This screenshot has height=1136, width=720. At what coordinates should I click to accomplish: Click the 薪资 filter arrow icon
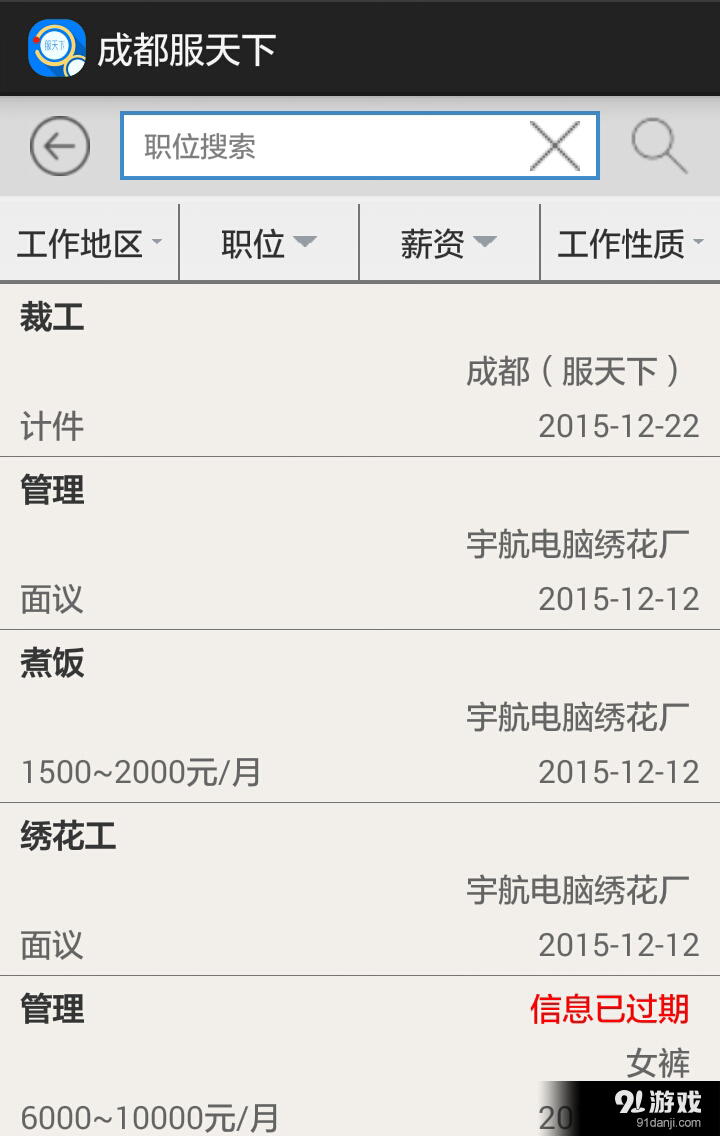point(485,241)
